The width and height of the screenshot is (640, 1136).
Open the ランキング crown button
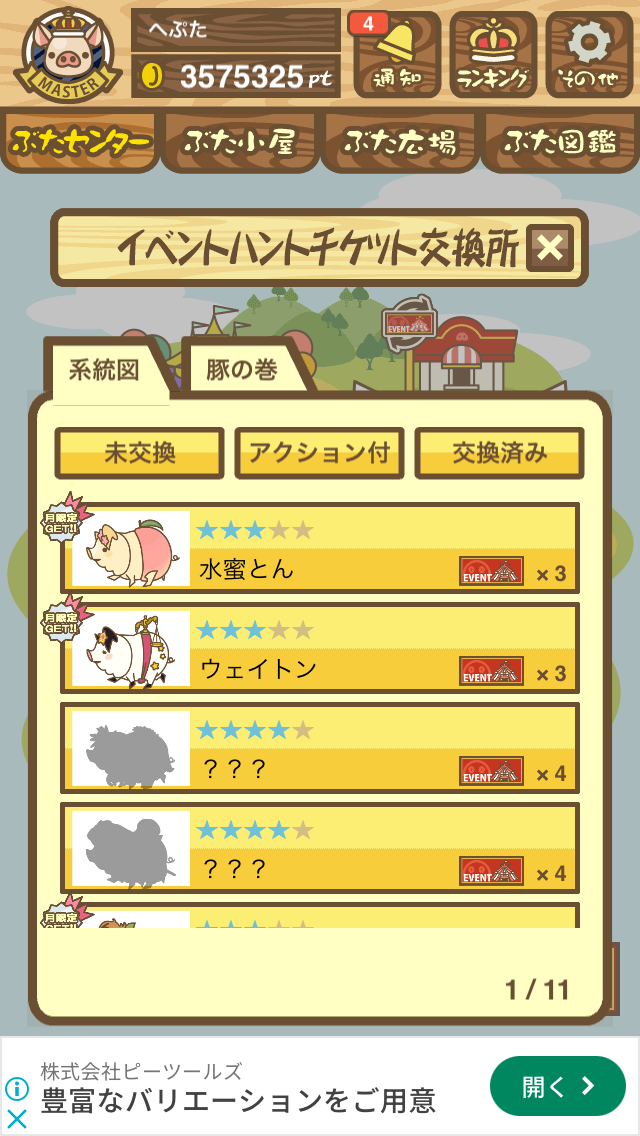coord(493,55)
